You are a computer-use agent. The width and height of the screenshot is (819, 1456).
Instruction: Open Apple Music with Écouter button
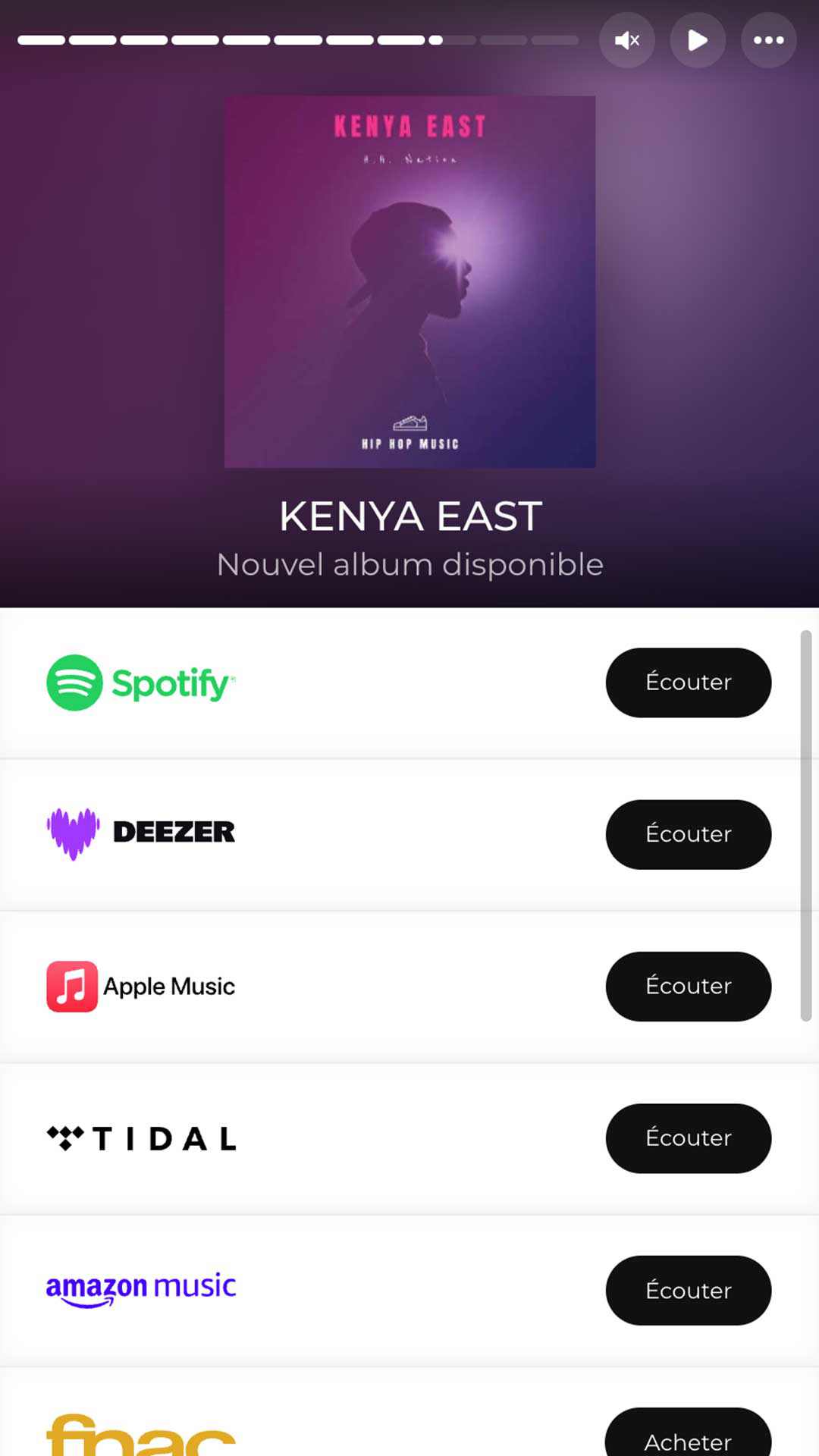[x=688, y=986]
